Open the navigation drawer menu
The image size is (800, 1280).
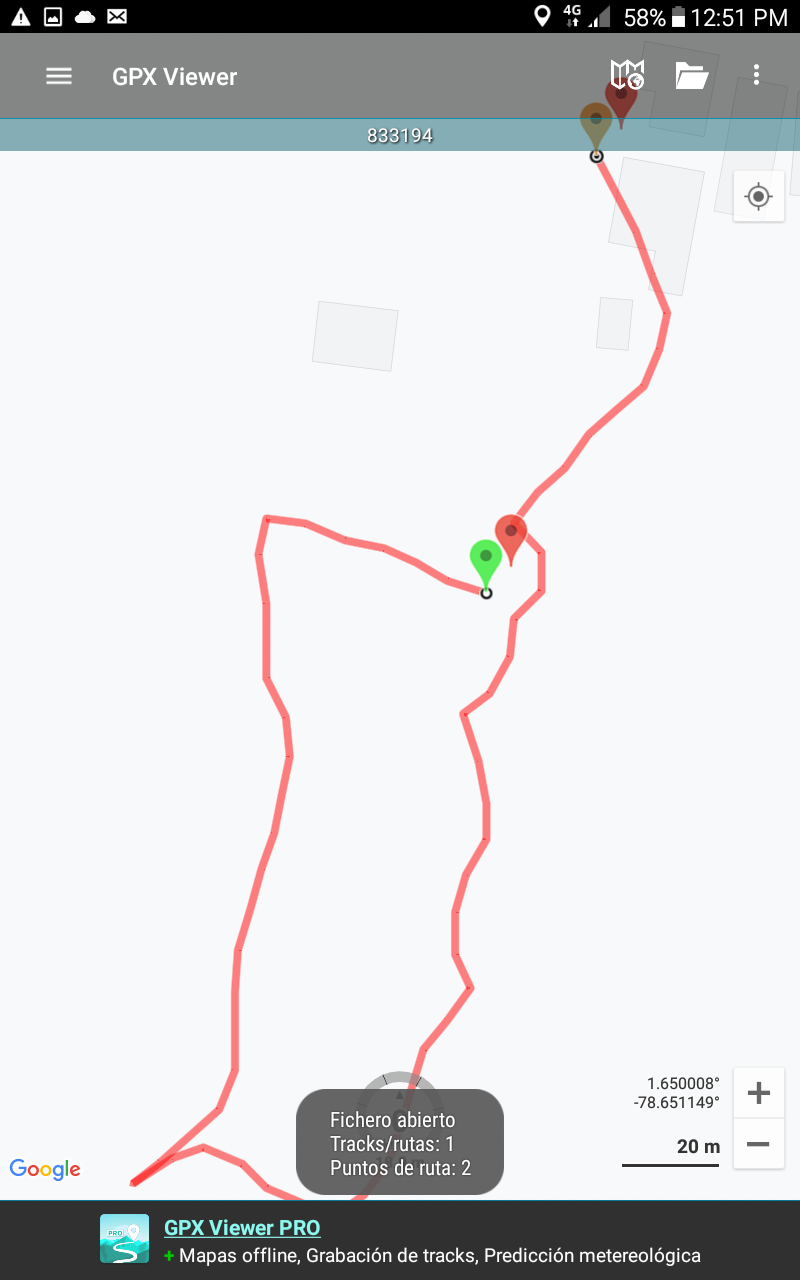click(59, 77)
